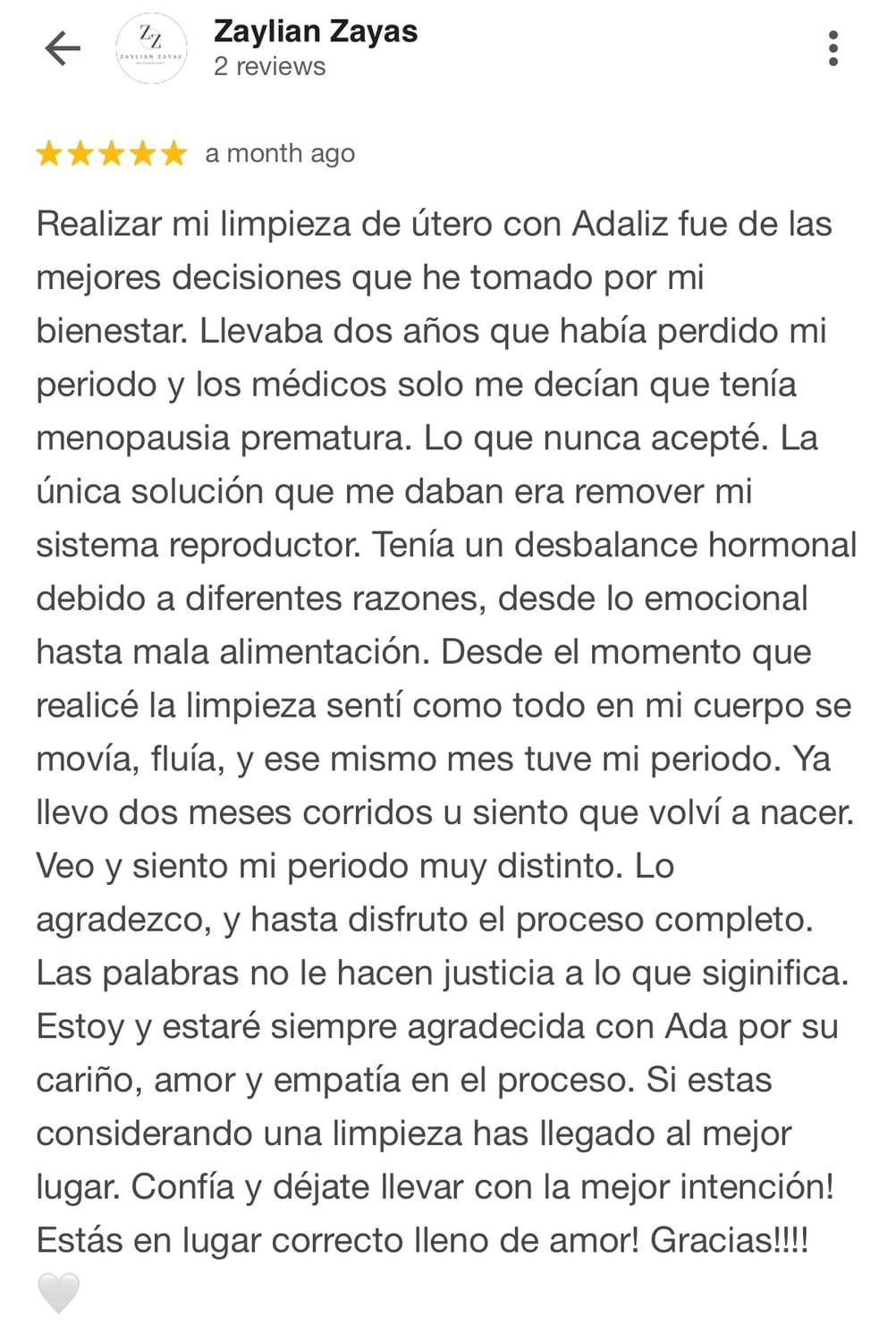The image size is (896, 1342).
Task: Open the three-dot overflow menu
Action: point(833,48)
